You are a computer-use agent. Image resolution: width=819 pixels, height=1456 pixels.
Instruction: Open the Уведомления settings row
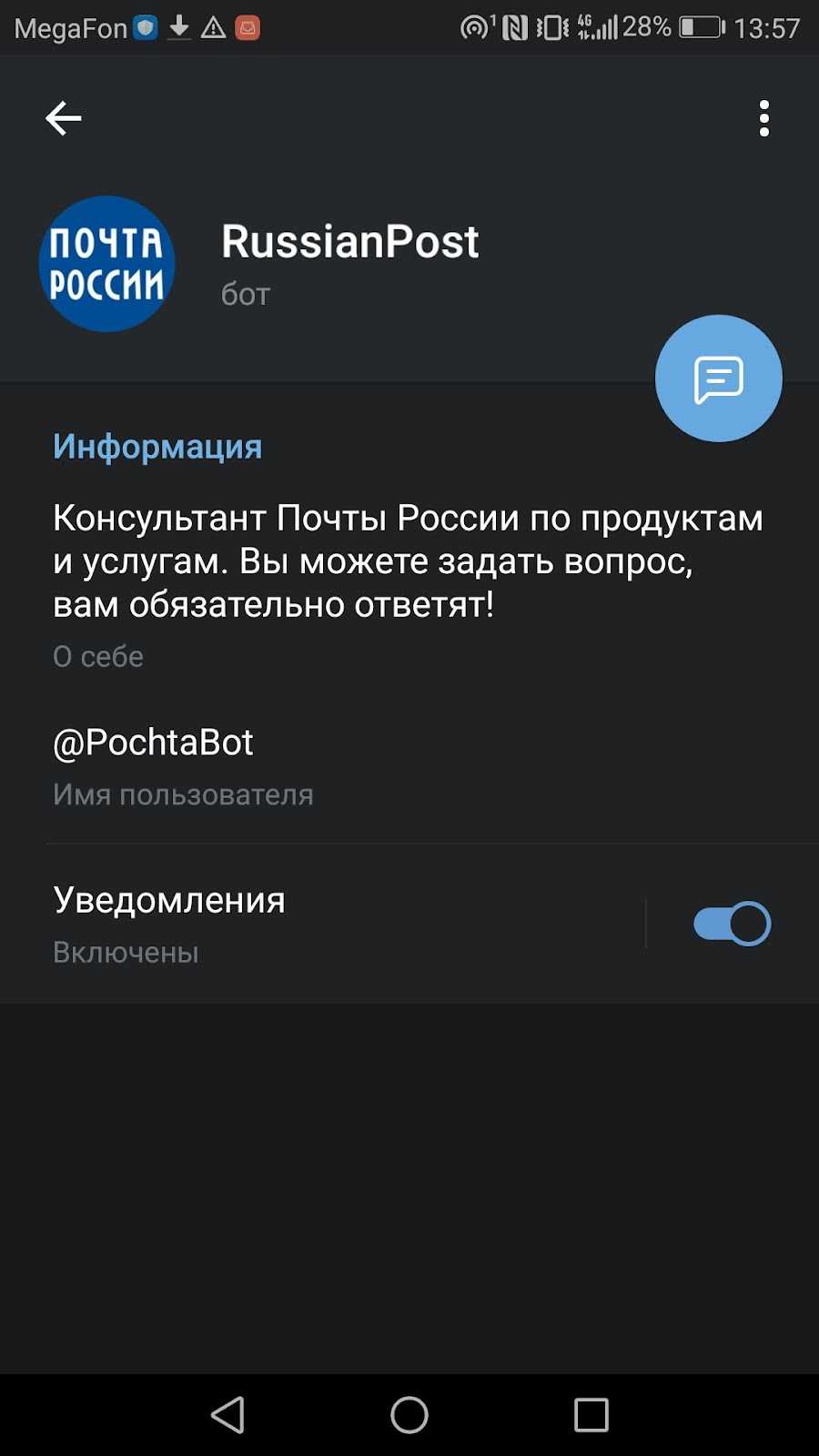pos(318,923)
